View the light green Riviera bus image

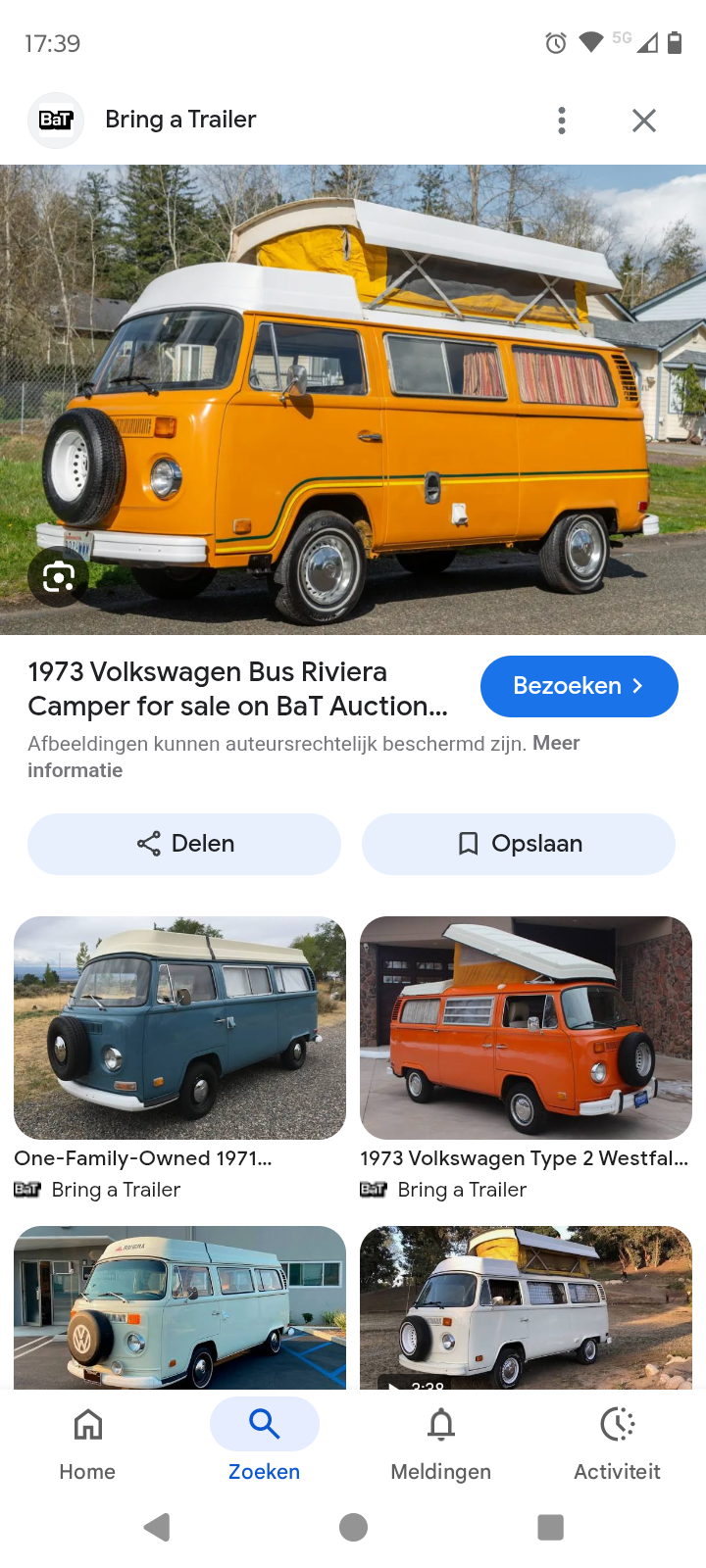[179, 1306]
